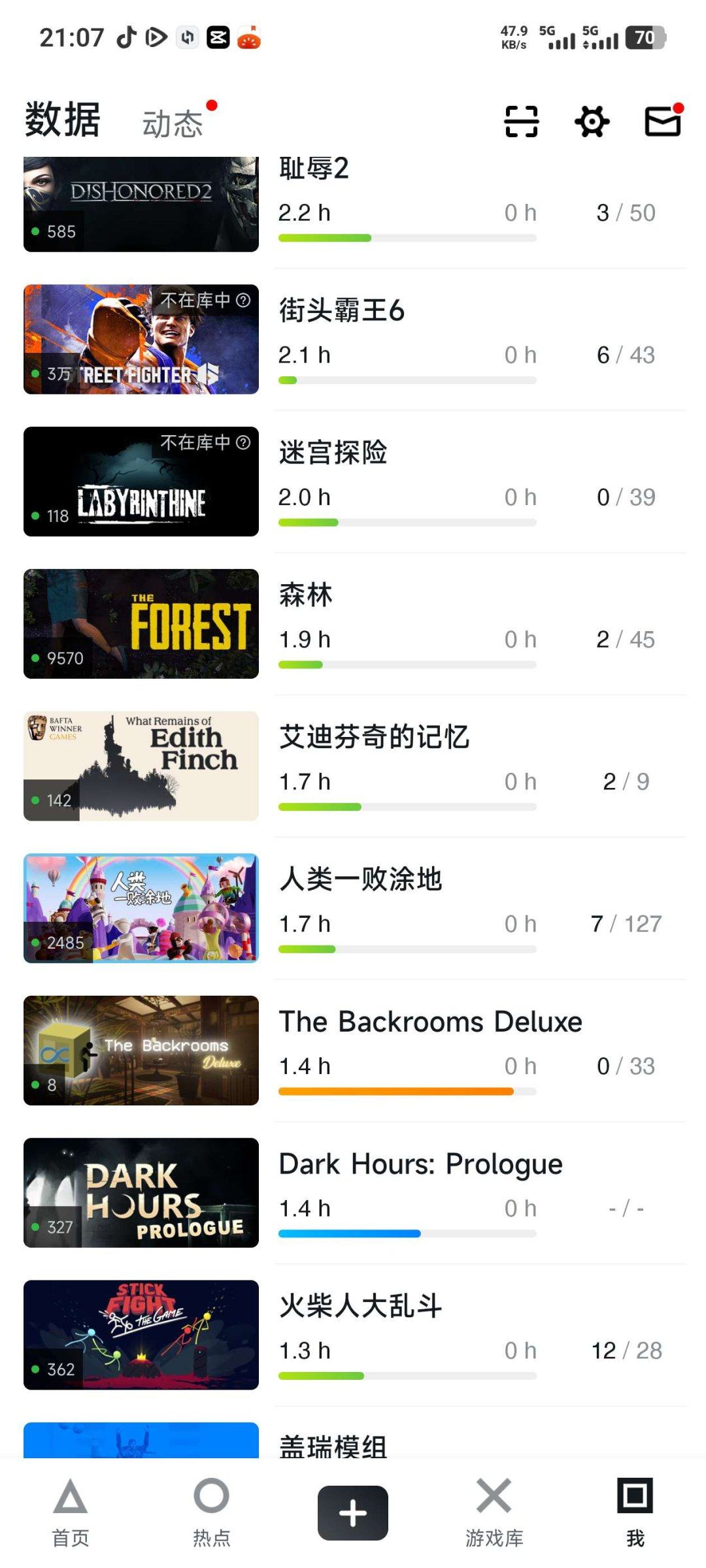Tap the Dishonored 2 cover thumbnail

[x=141, y=203]
